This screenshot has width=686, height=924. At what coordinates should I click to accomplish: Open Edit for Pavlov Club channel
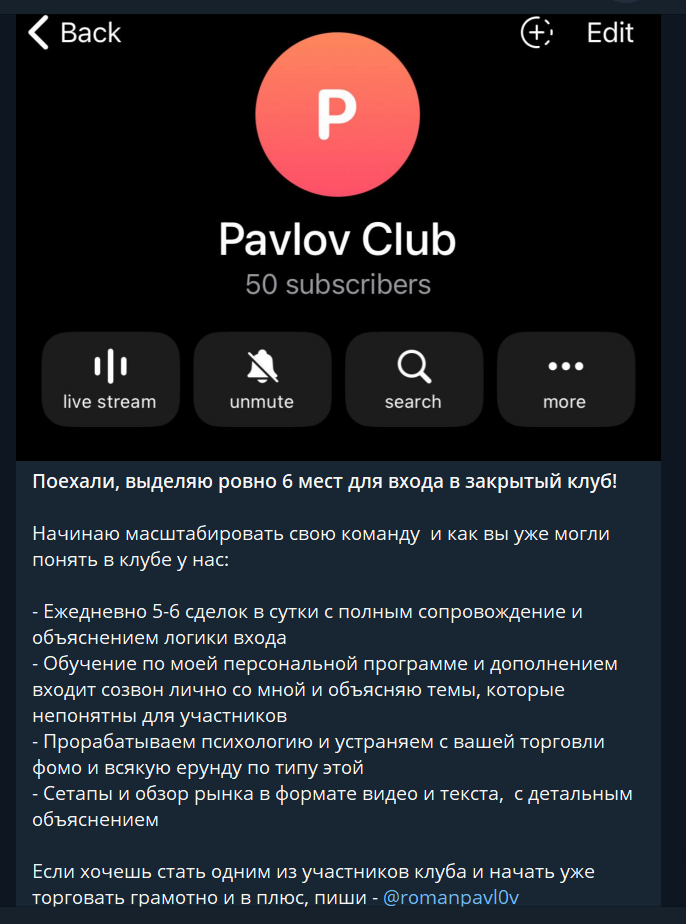[x=610, y=33]
